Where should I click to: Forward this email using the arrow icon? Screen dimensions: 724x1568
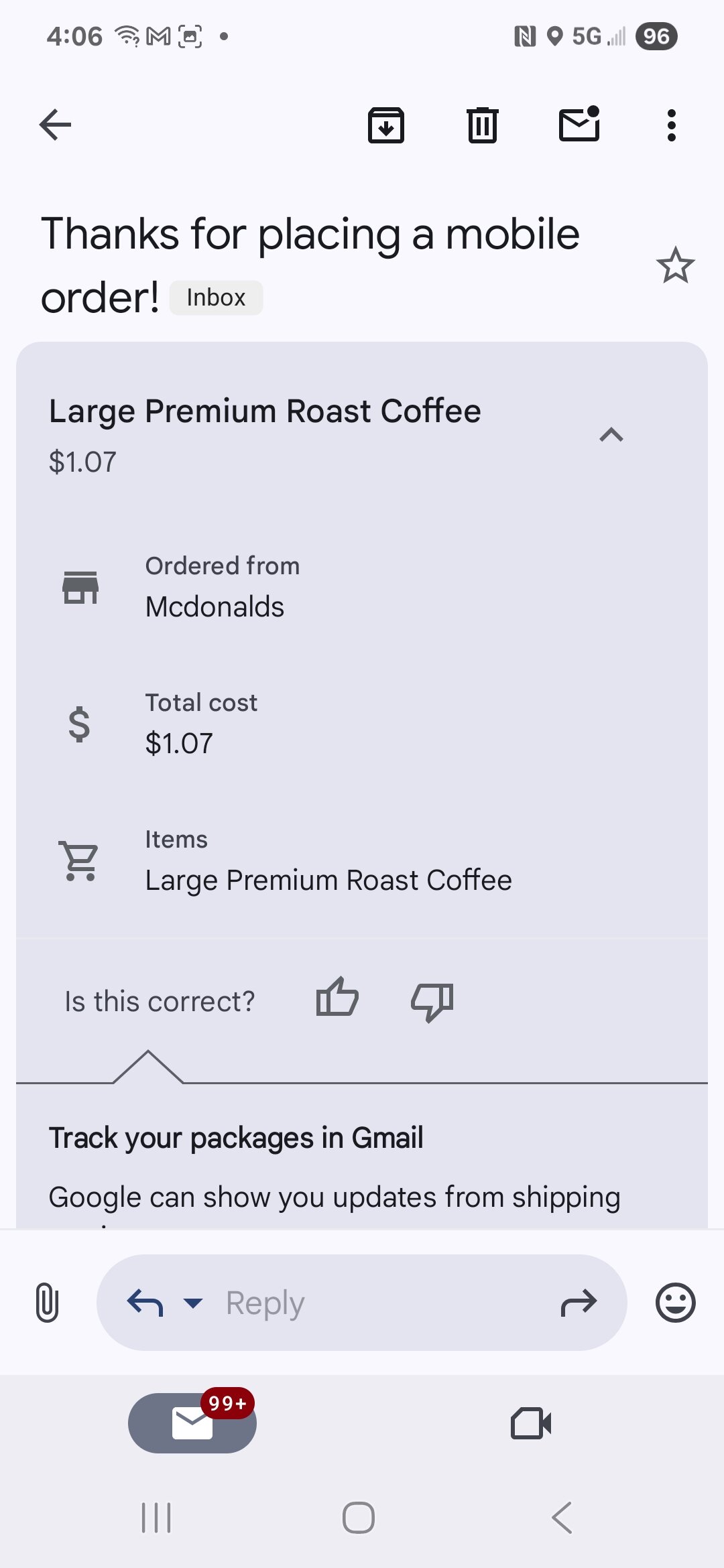578,1303
